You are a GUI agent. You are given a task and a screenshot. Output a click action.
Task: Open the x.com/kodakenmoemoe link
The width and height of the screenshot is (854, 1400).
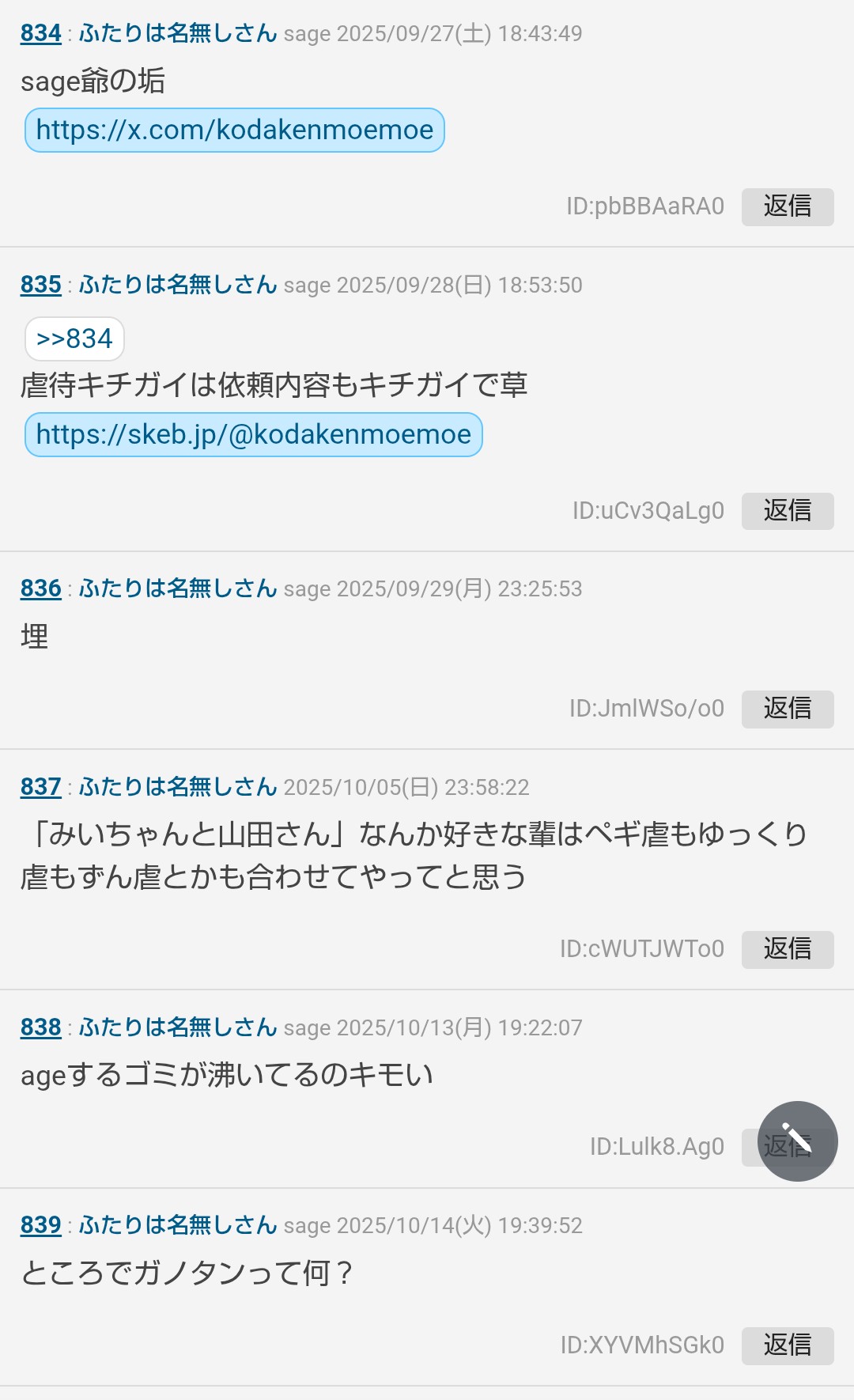pos(234,130)
